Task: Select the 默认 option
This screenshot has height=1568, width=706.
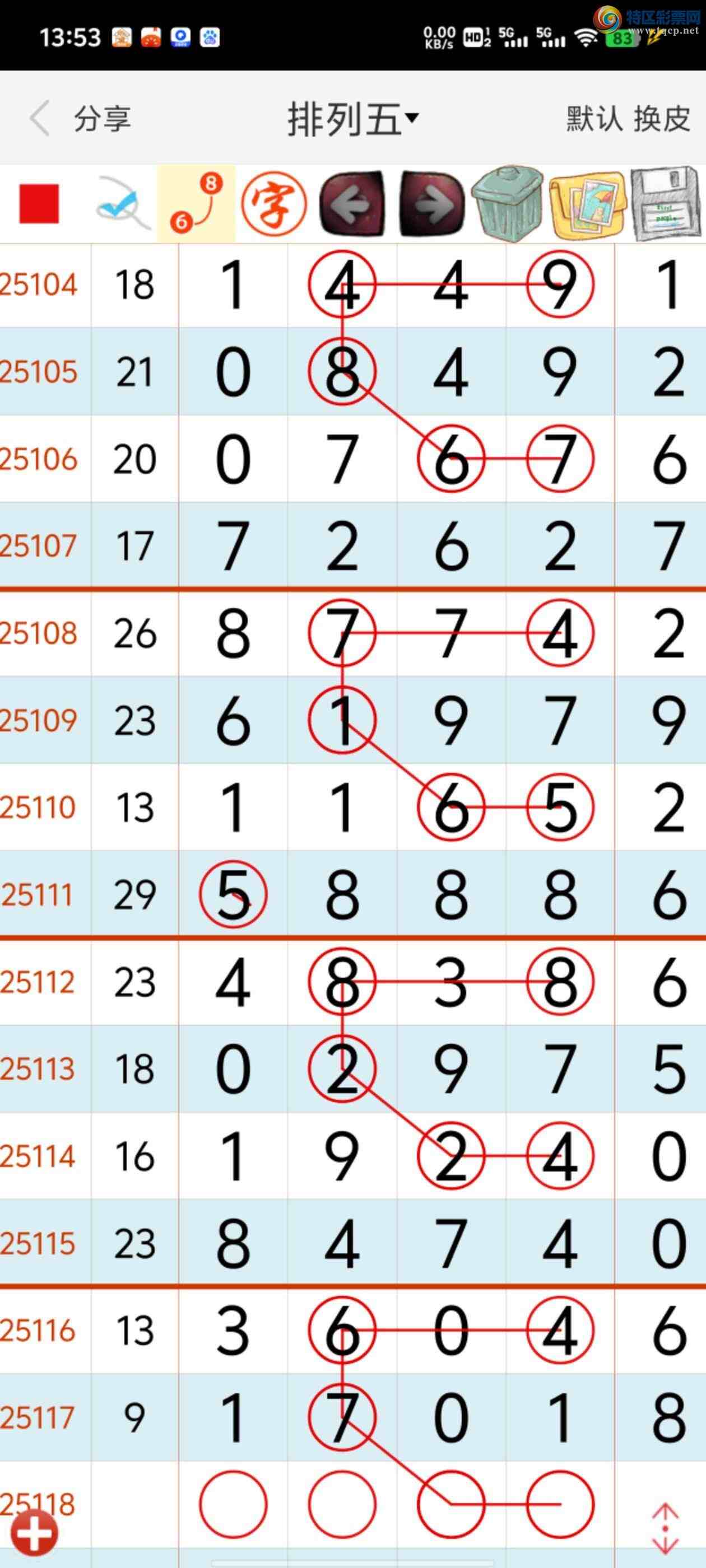Action: coord(594,118)
